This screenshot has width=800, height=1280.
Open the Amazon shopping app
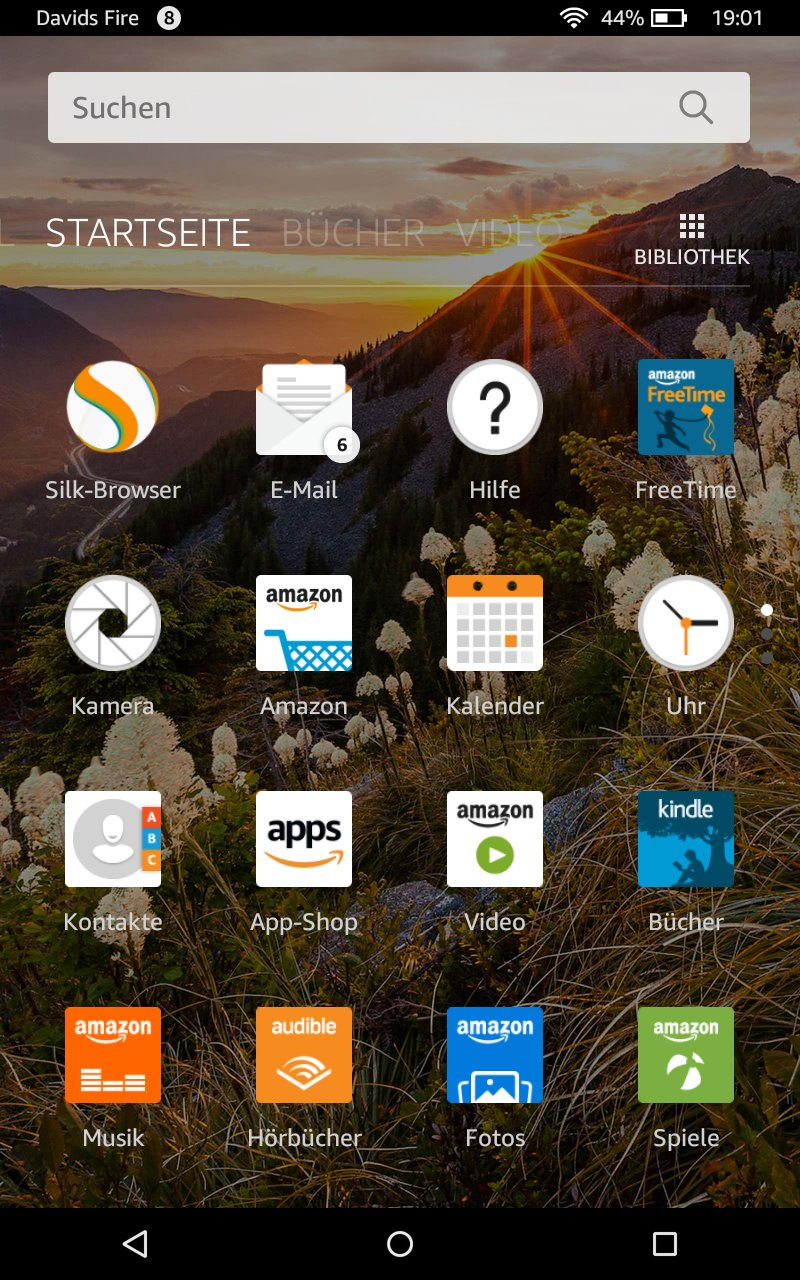[x=304, y=623]
